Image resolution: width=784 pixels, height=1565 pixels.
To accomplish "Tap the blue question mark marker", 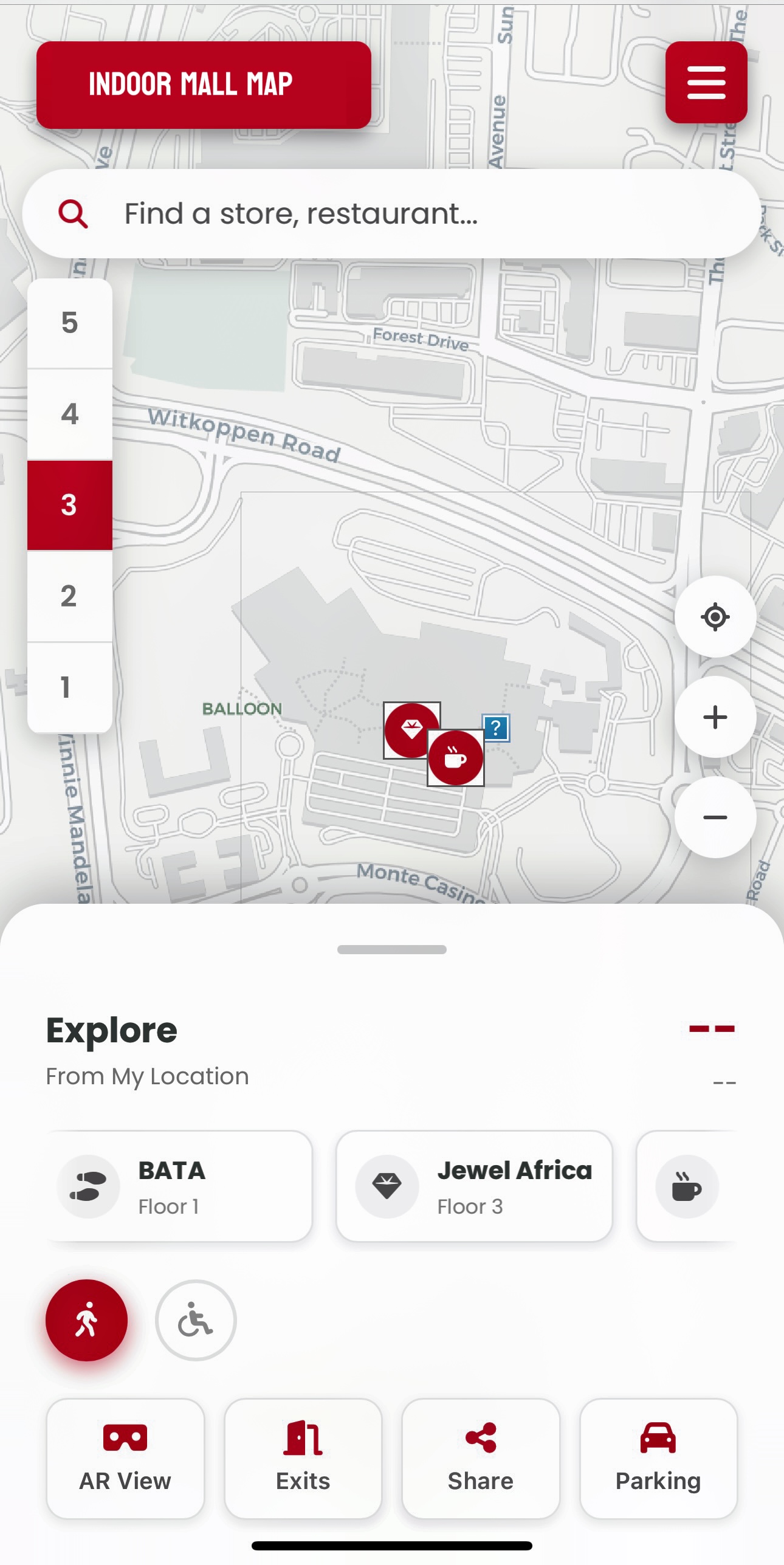I will 495,729.
